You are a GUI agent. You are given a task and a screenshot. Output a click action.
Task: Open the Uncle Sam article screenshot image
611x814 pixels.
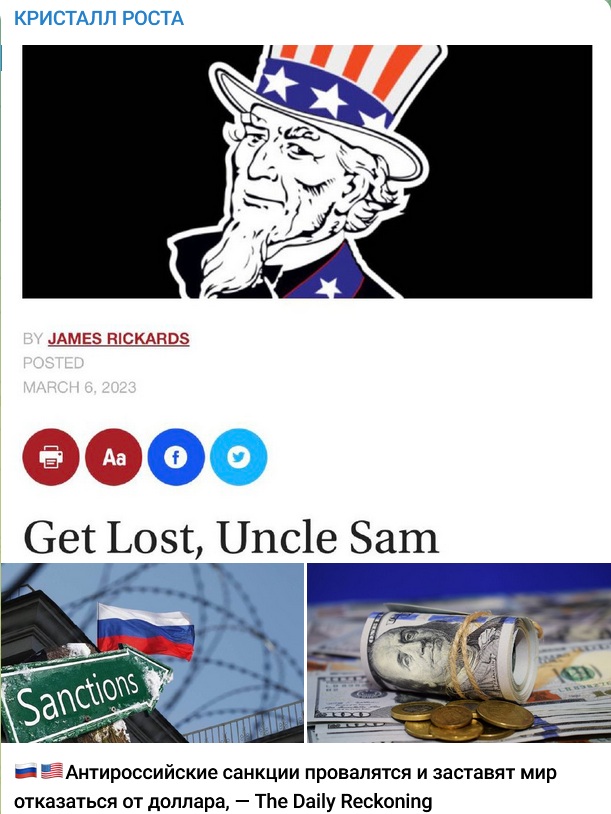pyautogui.click(x=306, y=300)
